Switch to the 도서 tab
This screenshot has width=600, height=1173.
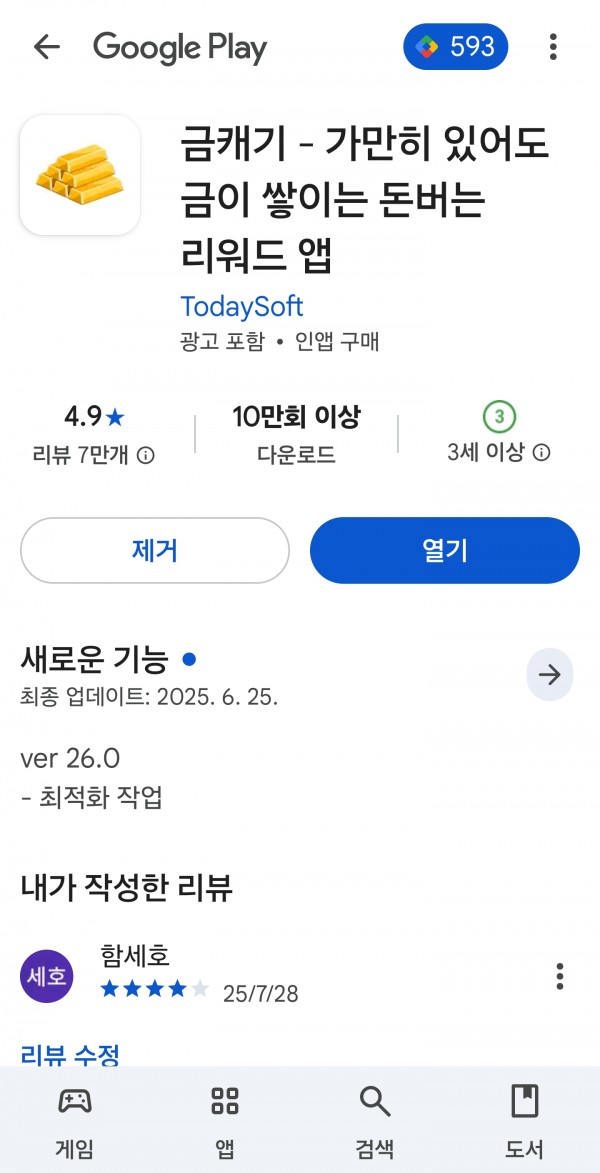(x=524, y=1122)
